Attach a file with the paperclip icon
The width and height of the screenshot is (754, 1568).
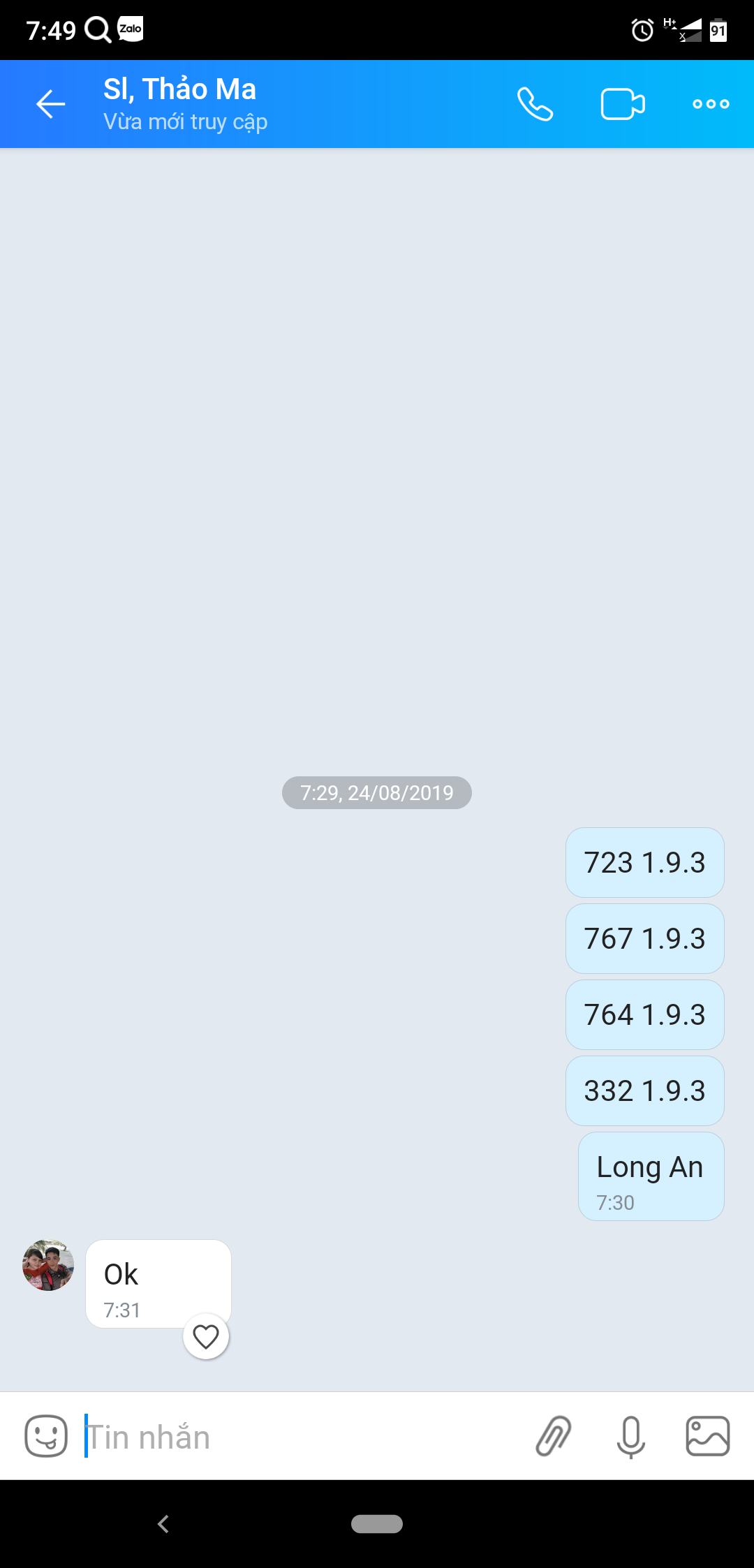(554, 1436)
